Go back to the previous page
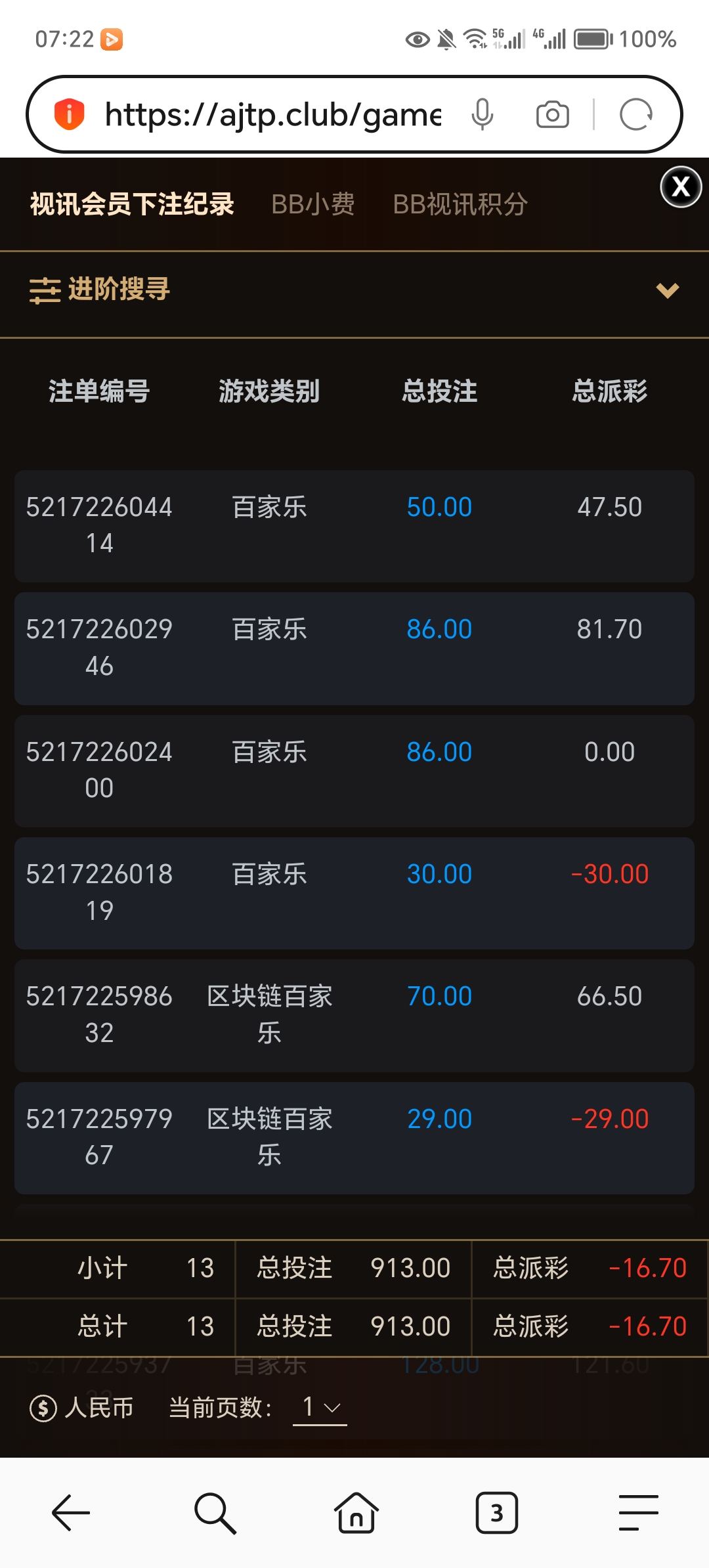Image resolution: width=709 pixels, height=1568 pixels. 71,1512
